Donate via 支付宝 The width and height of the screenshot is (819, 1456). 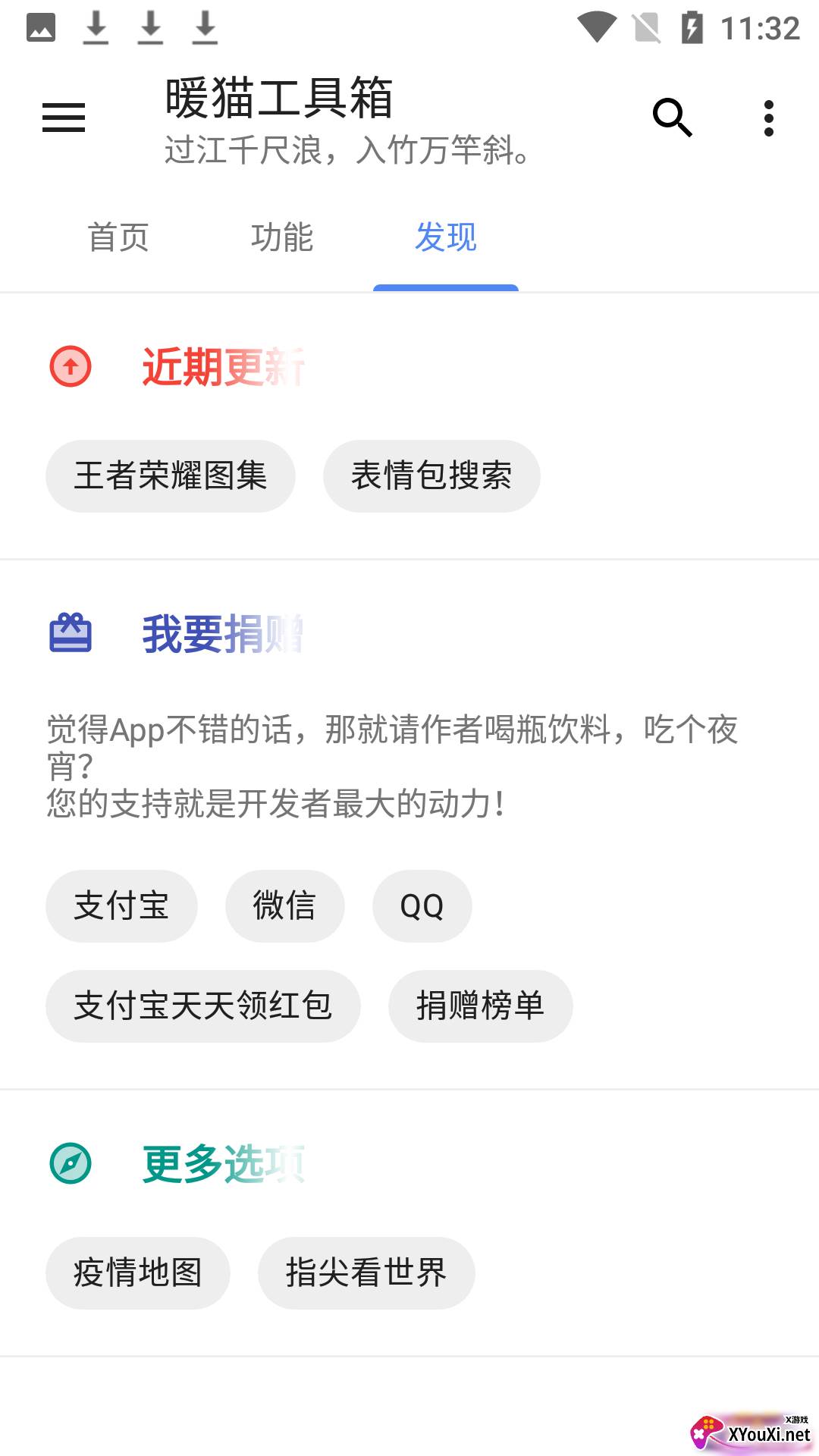click(x=121, y=906)
